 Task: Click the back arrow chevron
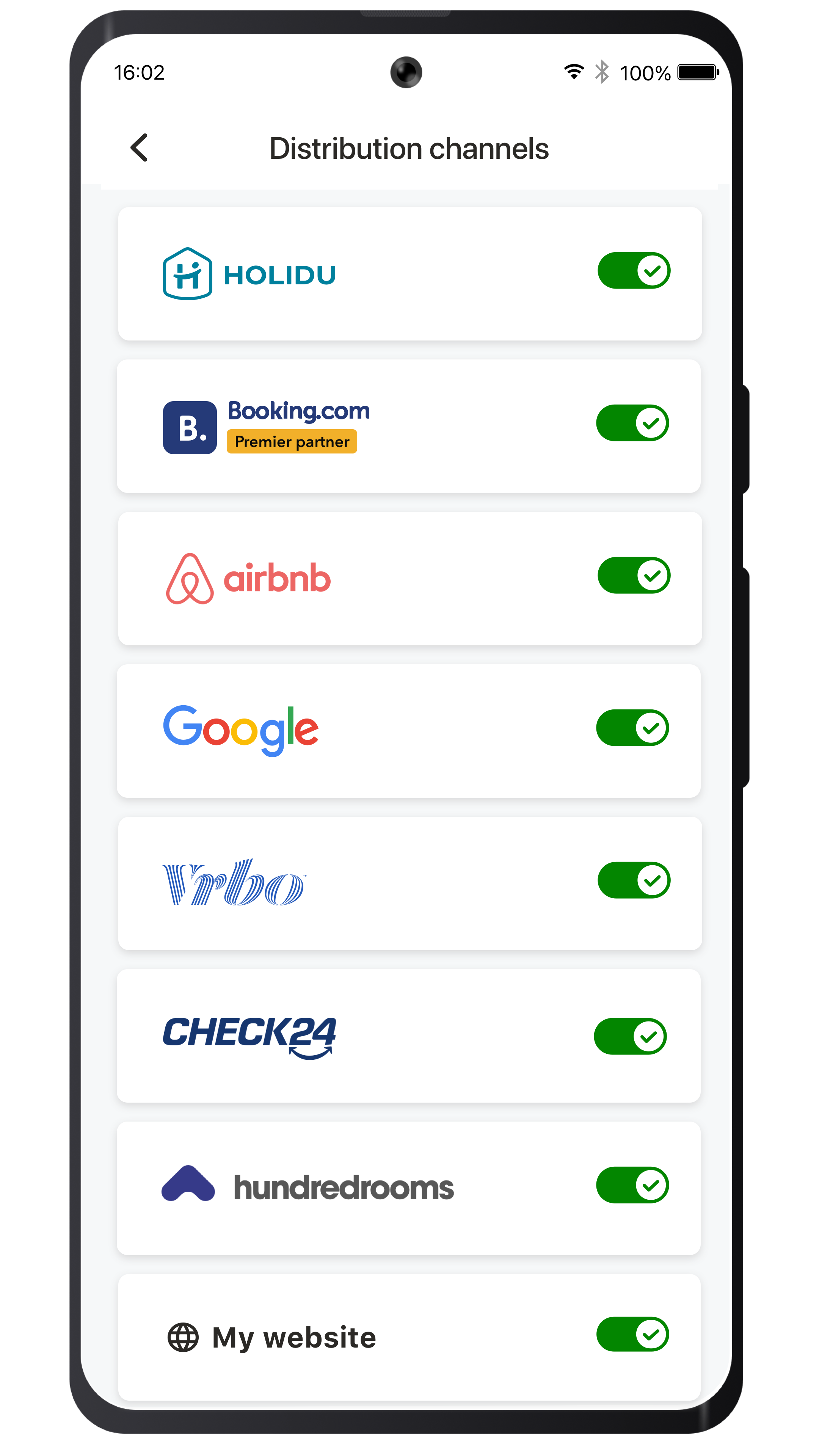(140, 147)
